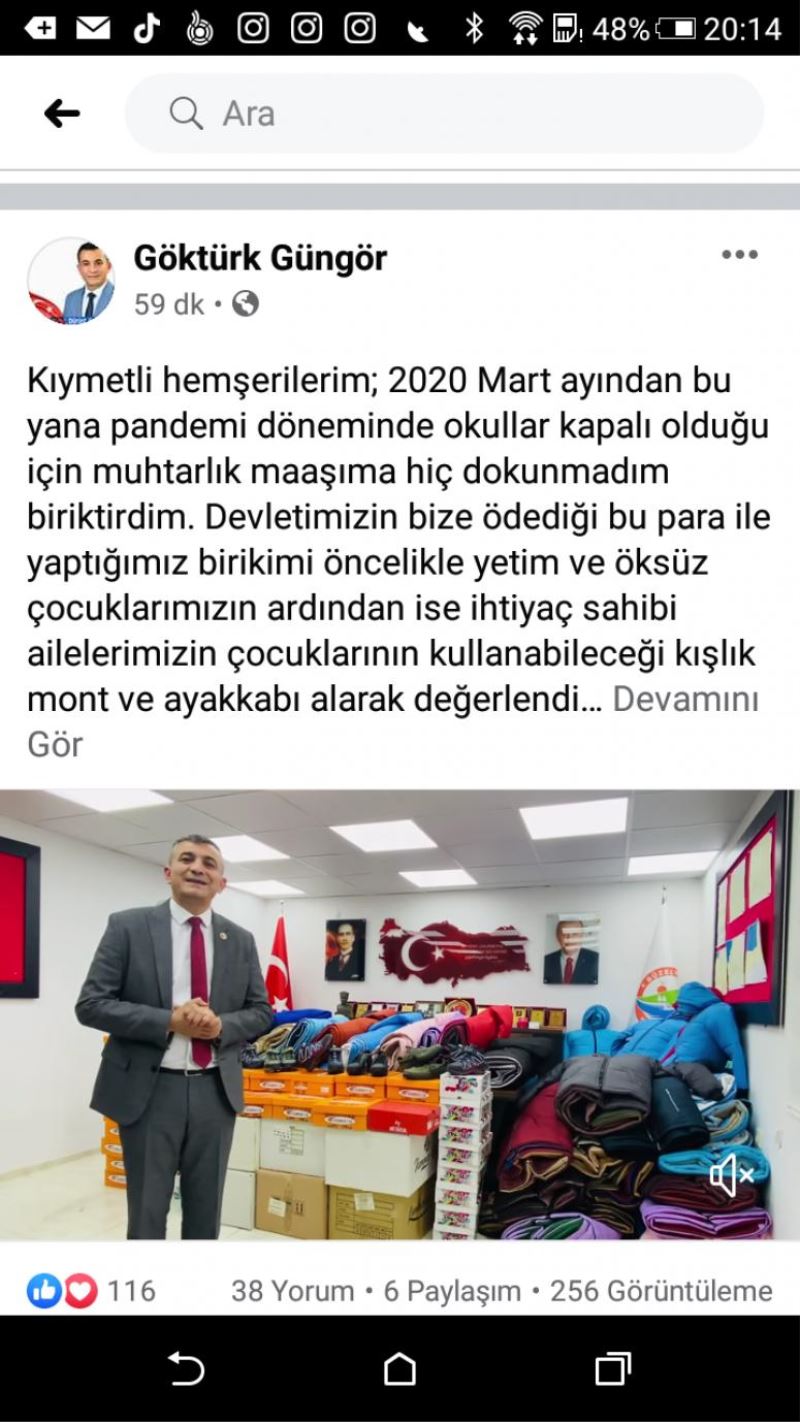View the 6 Paylaşım shares
Screen dimensions: 800x1422
452,1291
